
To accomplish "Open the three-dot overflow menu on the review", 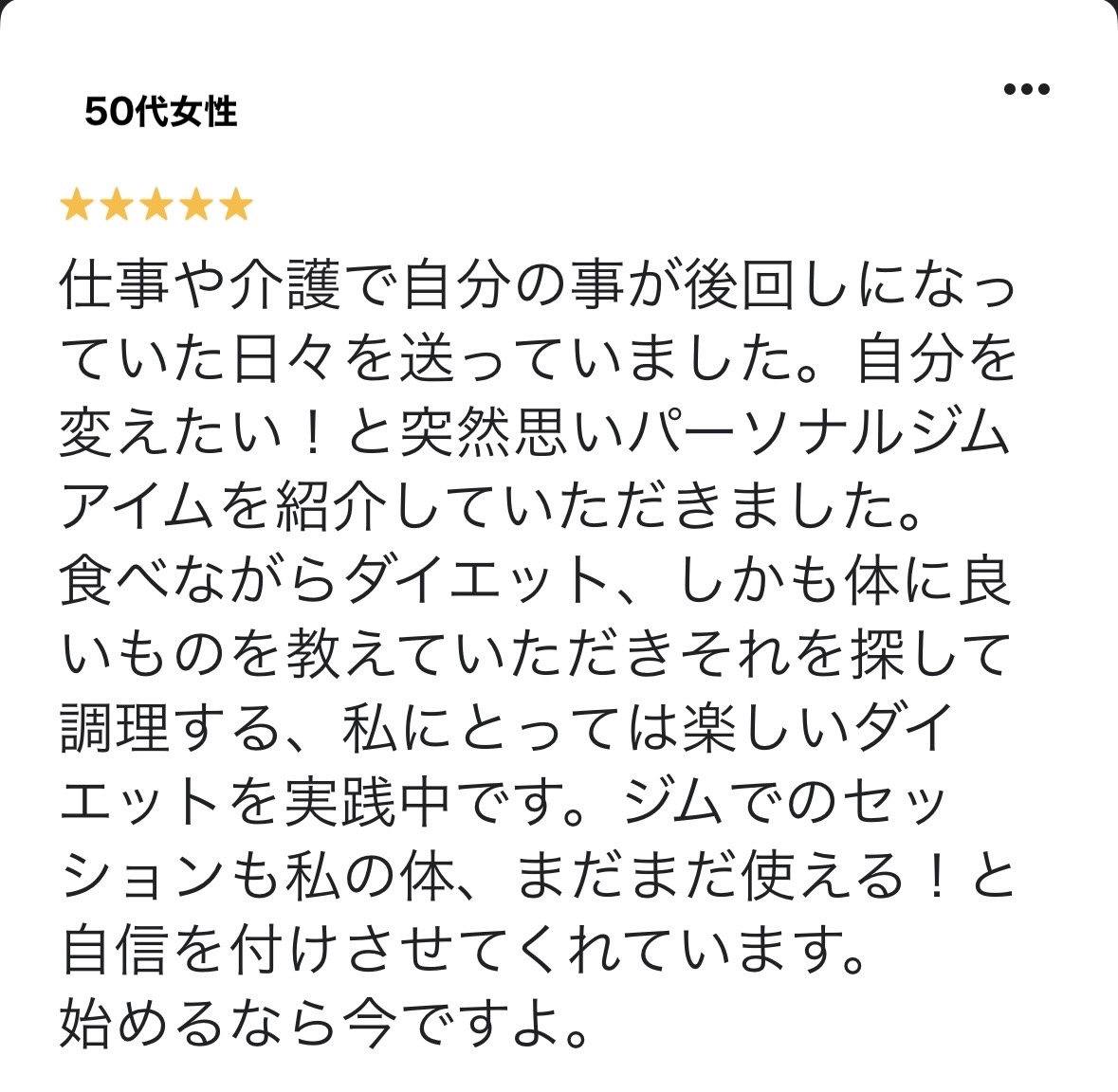I will tap(1026, 90).
